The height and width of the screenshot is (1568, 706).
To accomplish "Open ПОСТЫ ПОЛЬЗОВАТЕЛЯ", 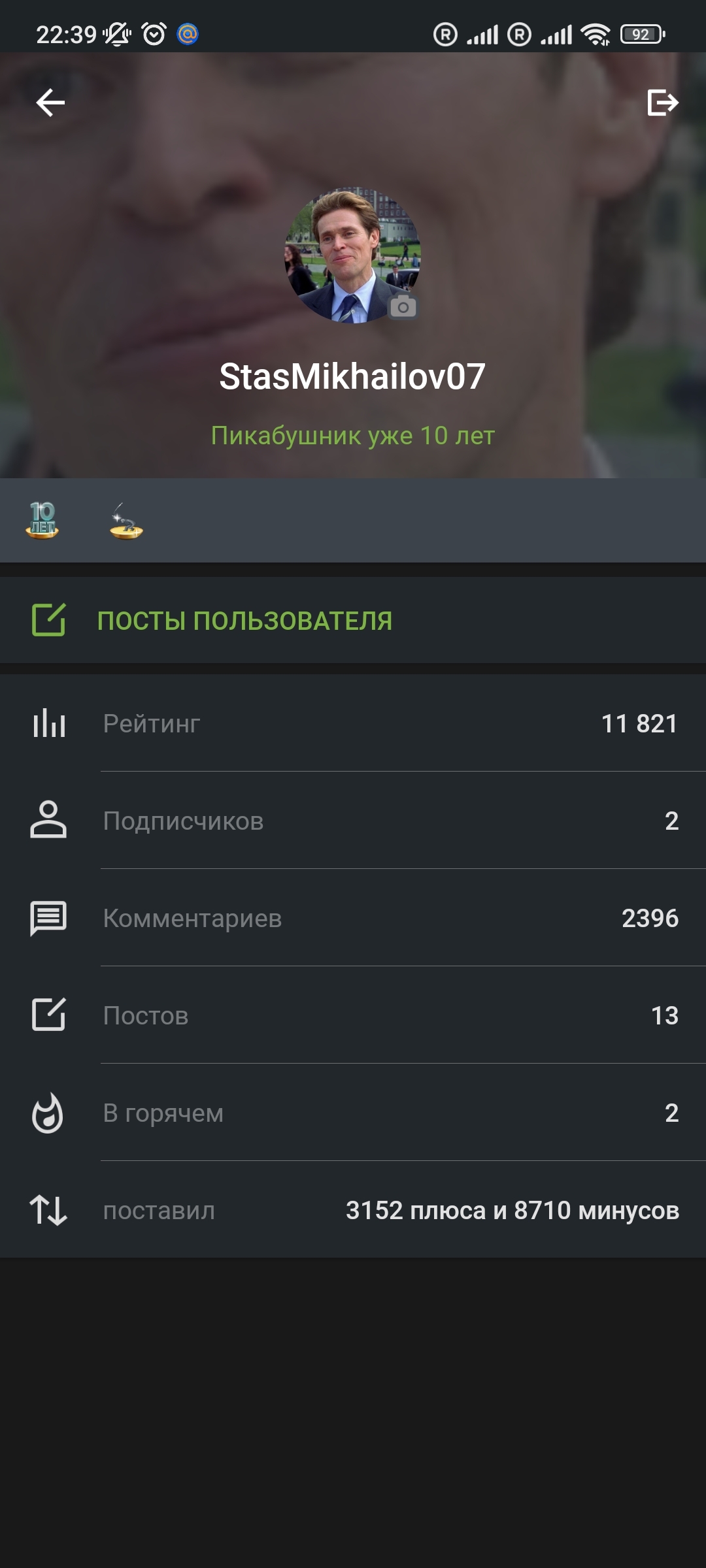I will 244,621.
